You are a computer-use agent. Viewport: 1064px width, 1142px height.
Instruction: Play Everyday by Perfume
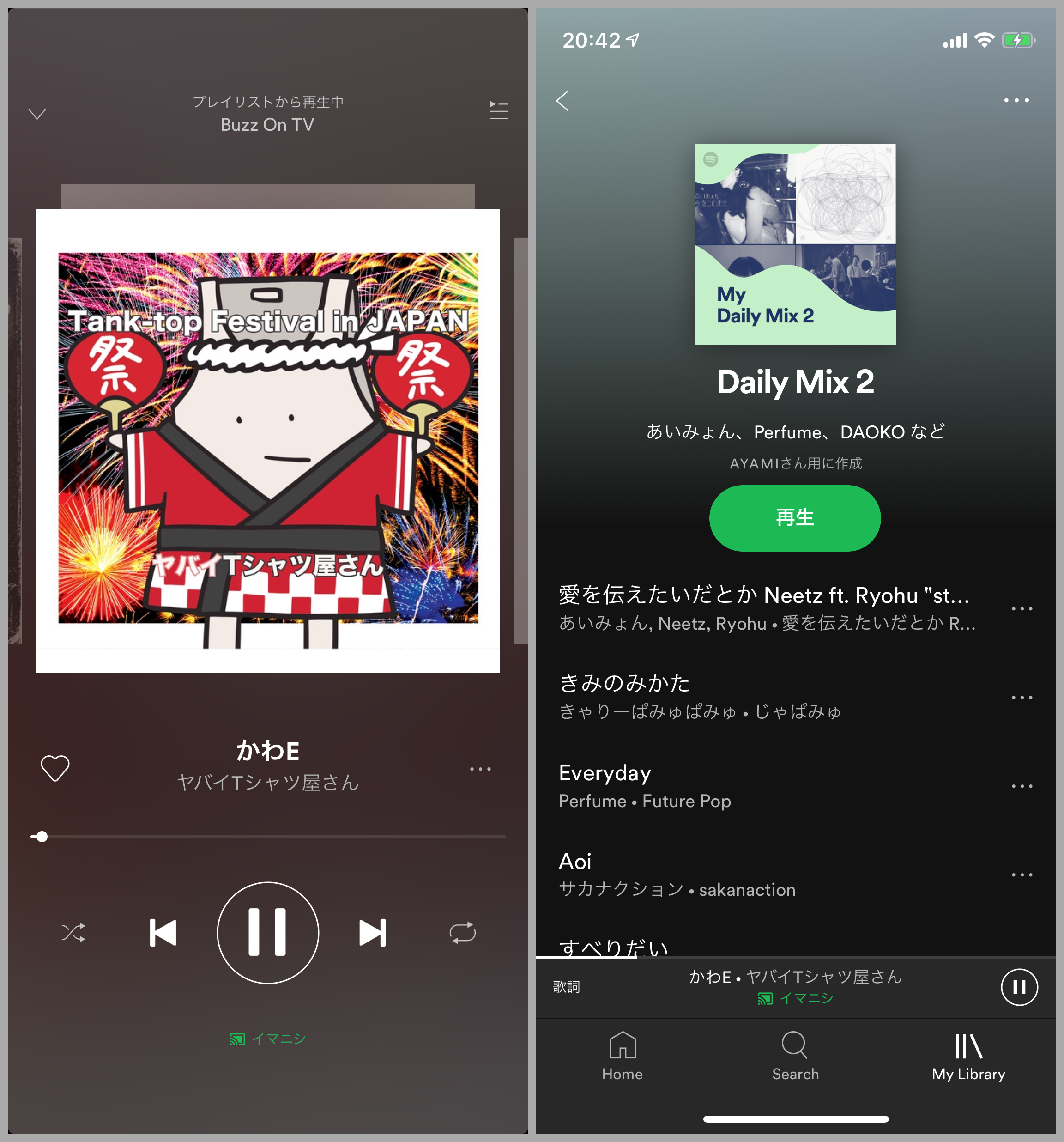point(689,785)
